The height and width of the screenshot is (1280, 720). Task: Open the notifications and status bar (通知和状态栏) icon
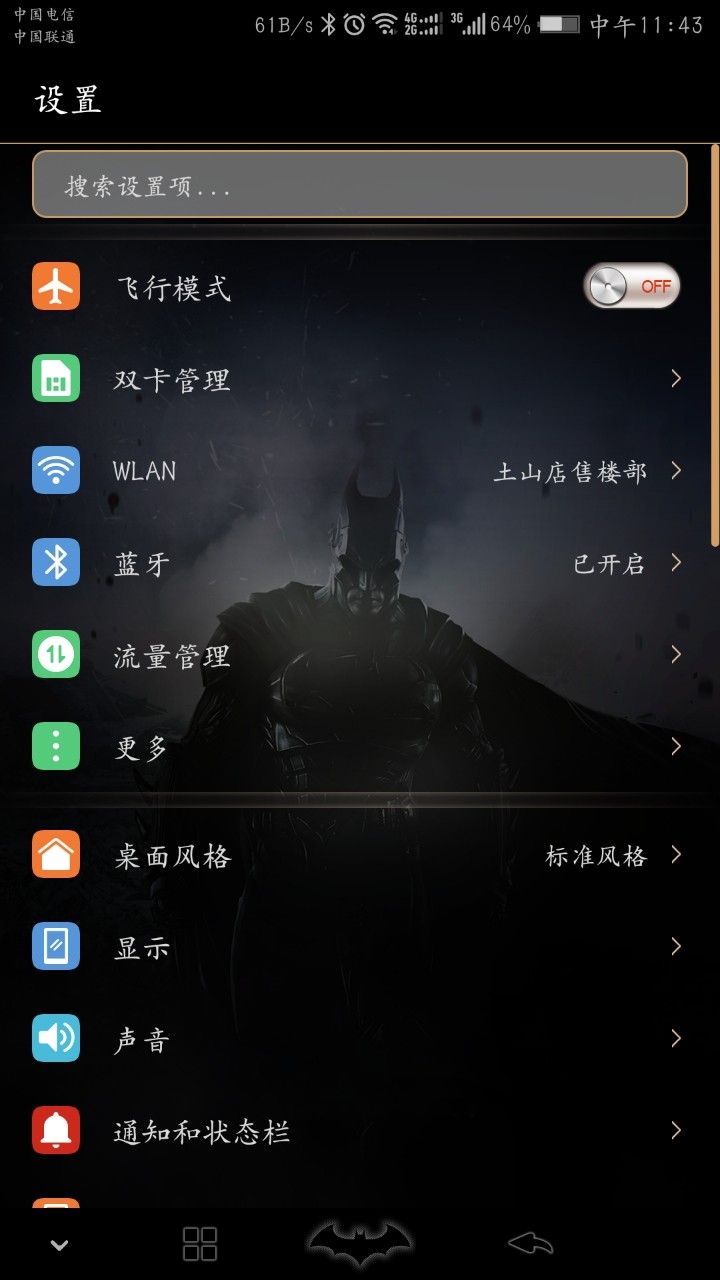click(x=55, y=1130)
